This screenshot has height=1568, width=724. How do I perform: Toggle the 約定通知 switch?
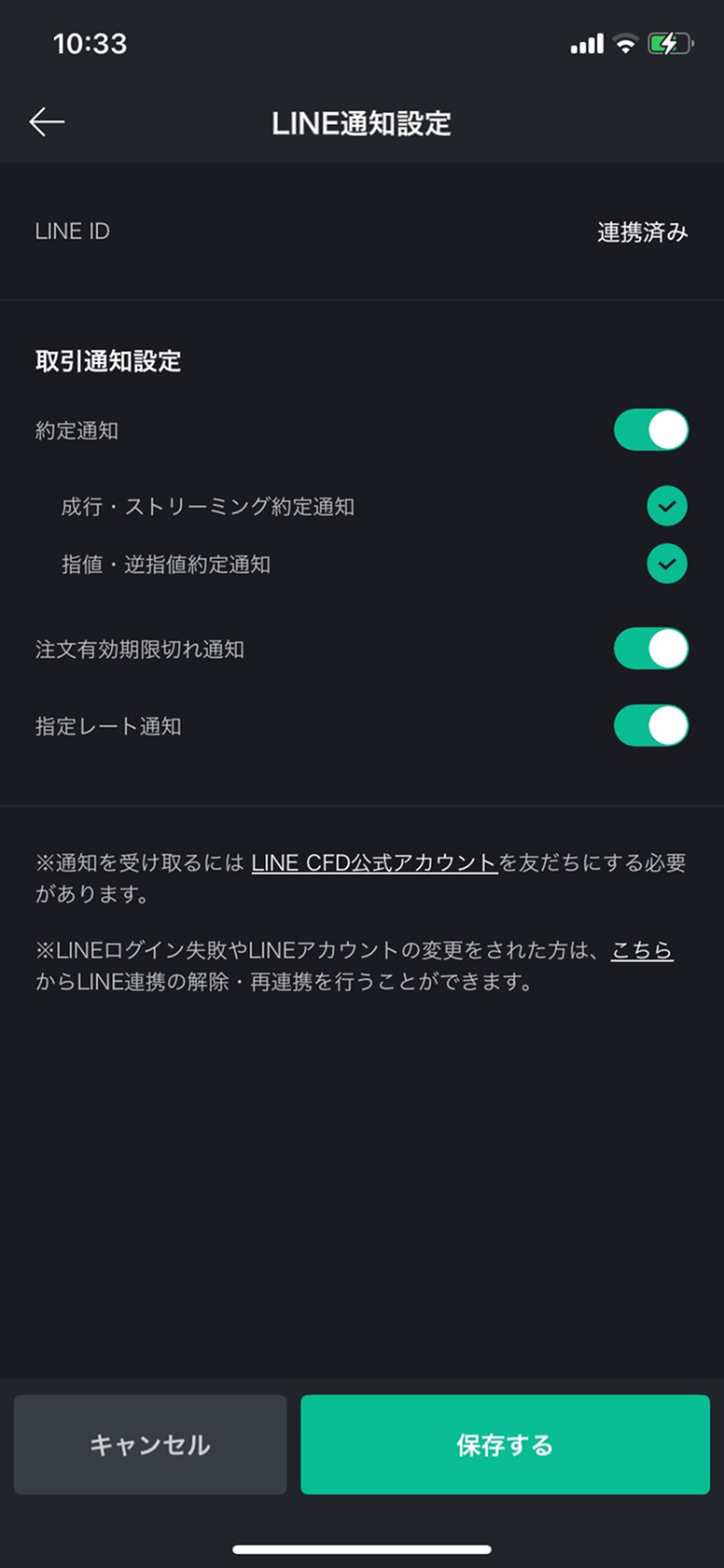coord(650,430)
